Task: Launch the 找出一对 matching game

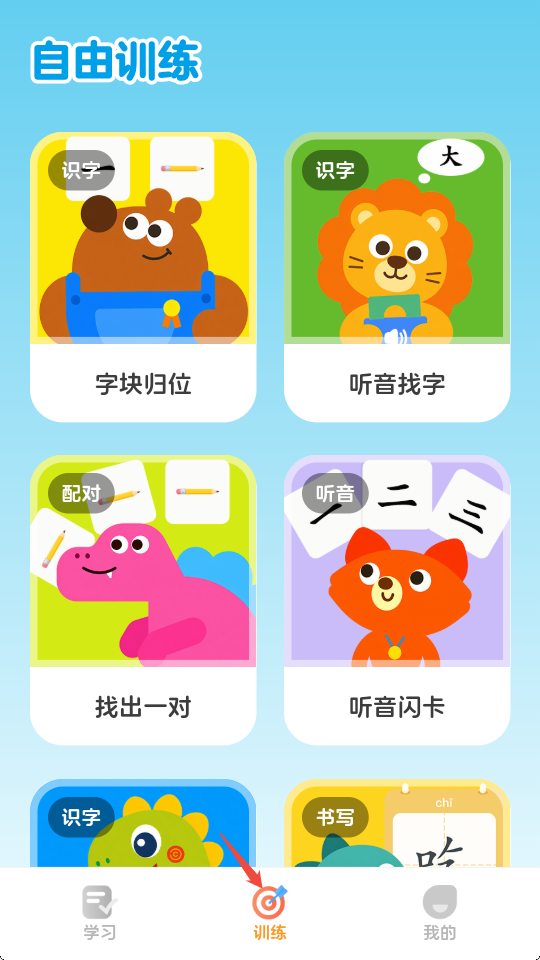Action: point(143,600)
